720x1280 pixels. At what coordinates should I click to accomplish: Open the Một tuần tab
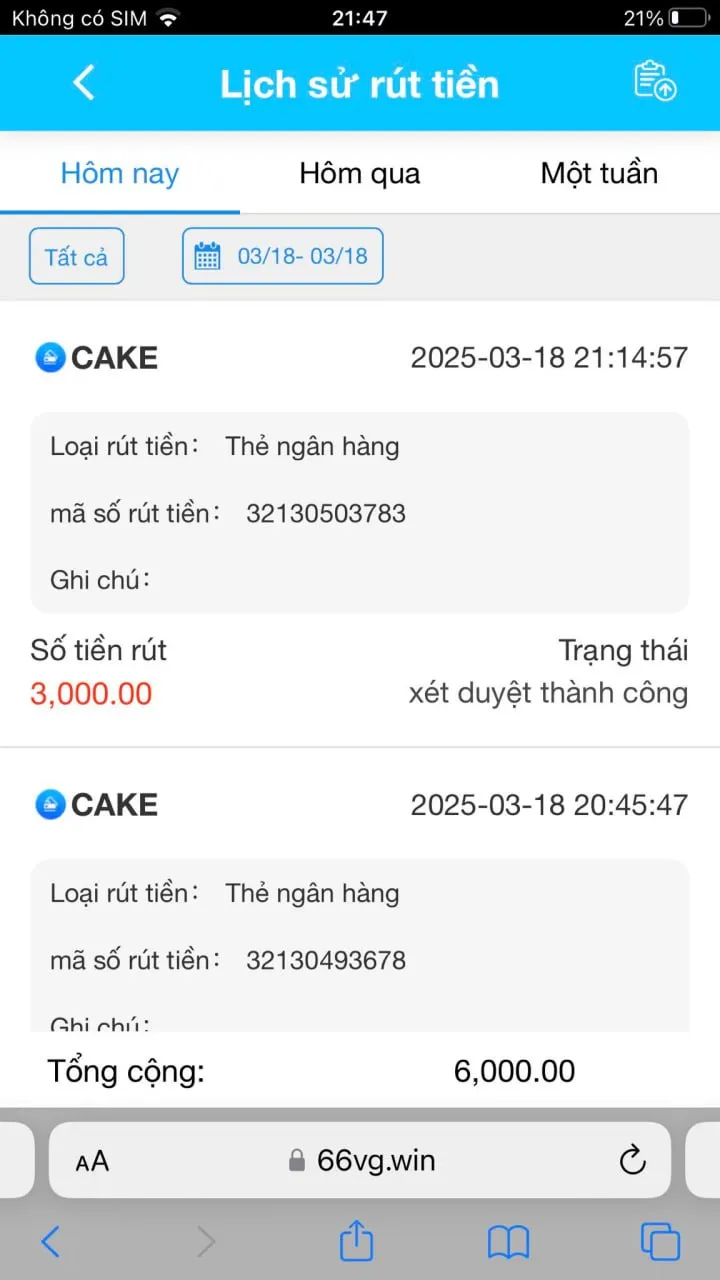[598, 173]
